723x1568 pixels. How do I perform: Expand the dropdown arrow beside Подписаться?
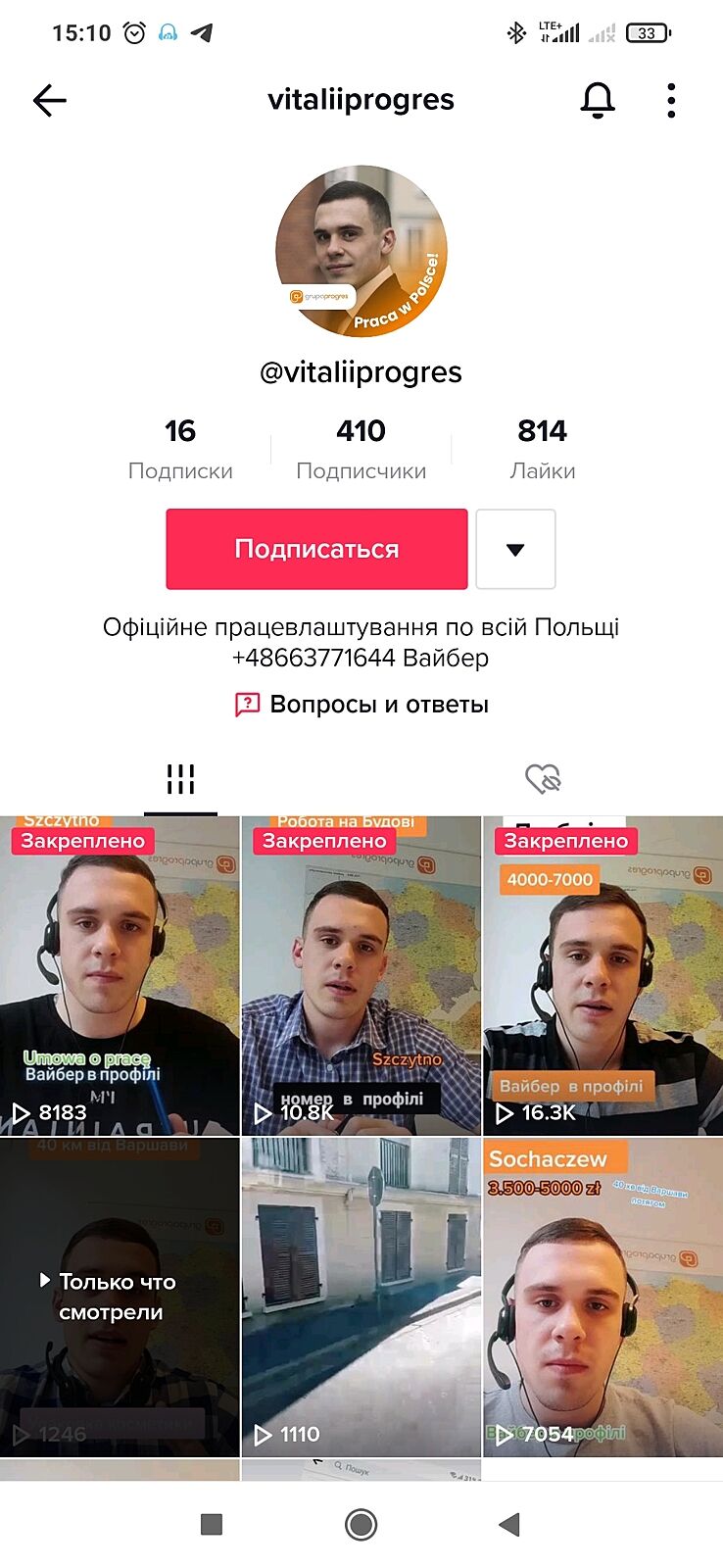515,549
